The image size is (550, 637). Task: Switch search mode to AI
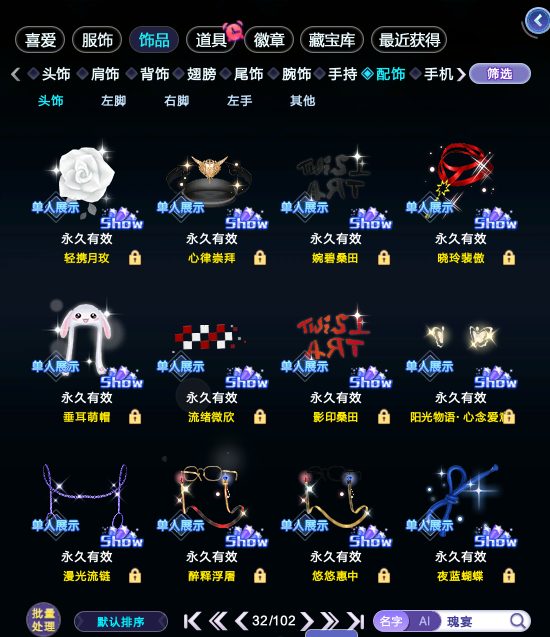pyautogui.click(x=424, y=621)
